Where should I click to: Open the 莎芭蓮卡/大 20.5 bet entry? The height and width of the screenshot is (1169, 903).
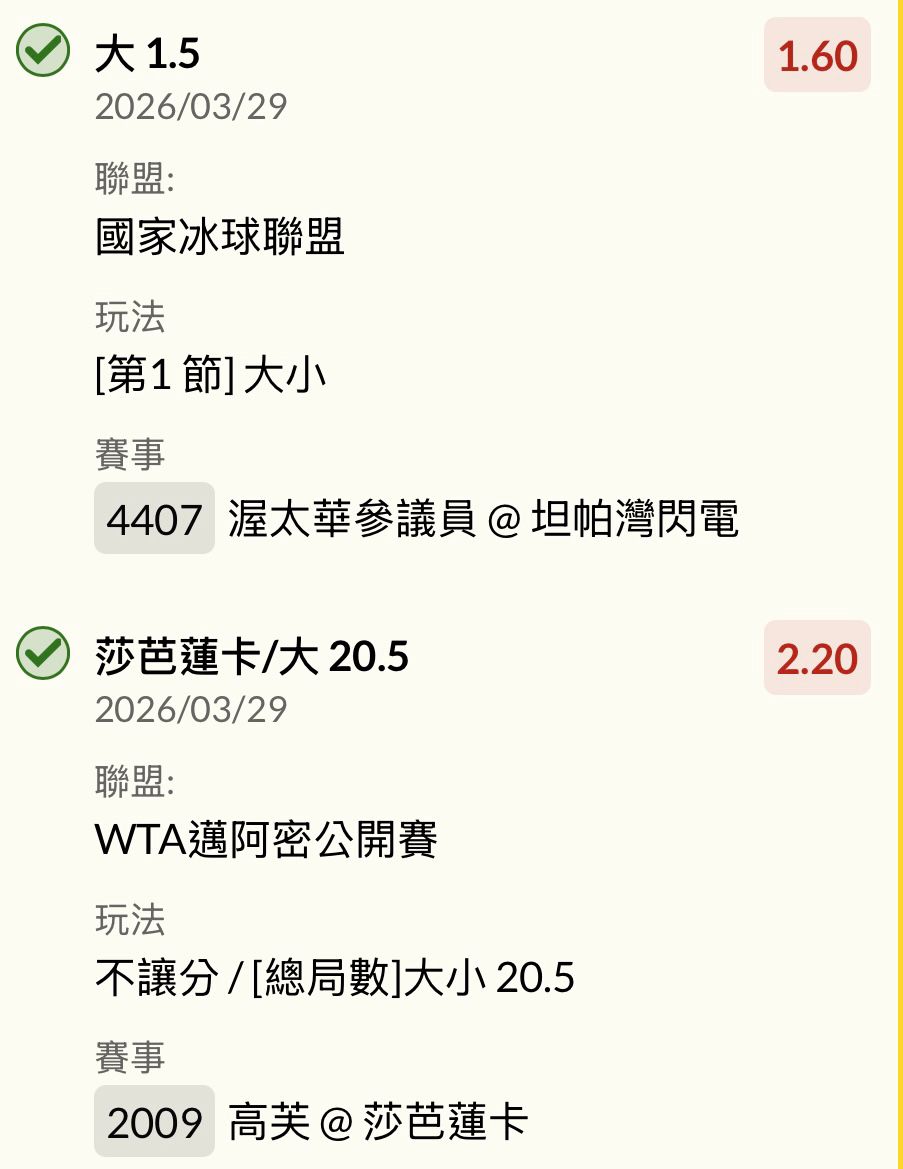click(252, 657)
